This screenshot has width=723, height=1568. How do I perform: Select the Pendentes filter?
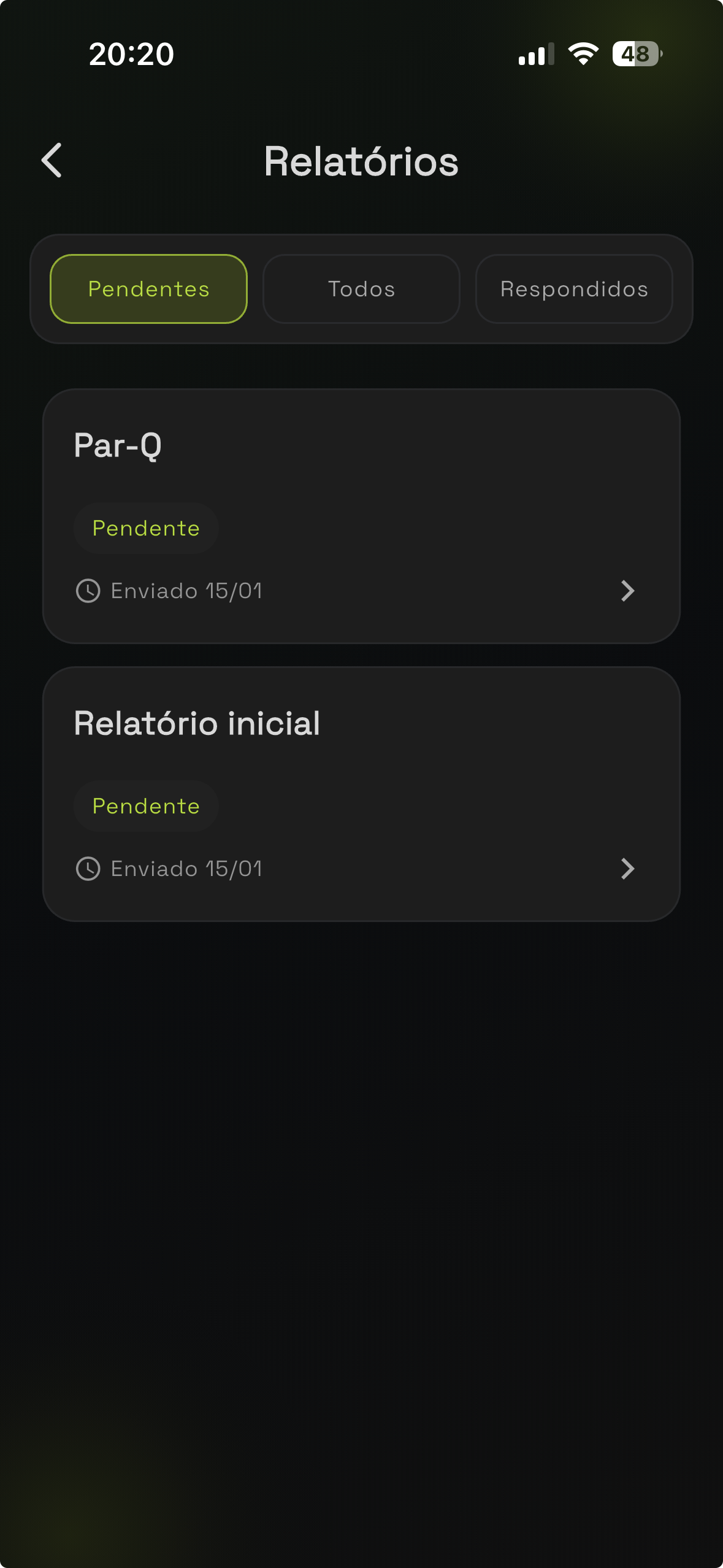pos(148,288)
